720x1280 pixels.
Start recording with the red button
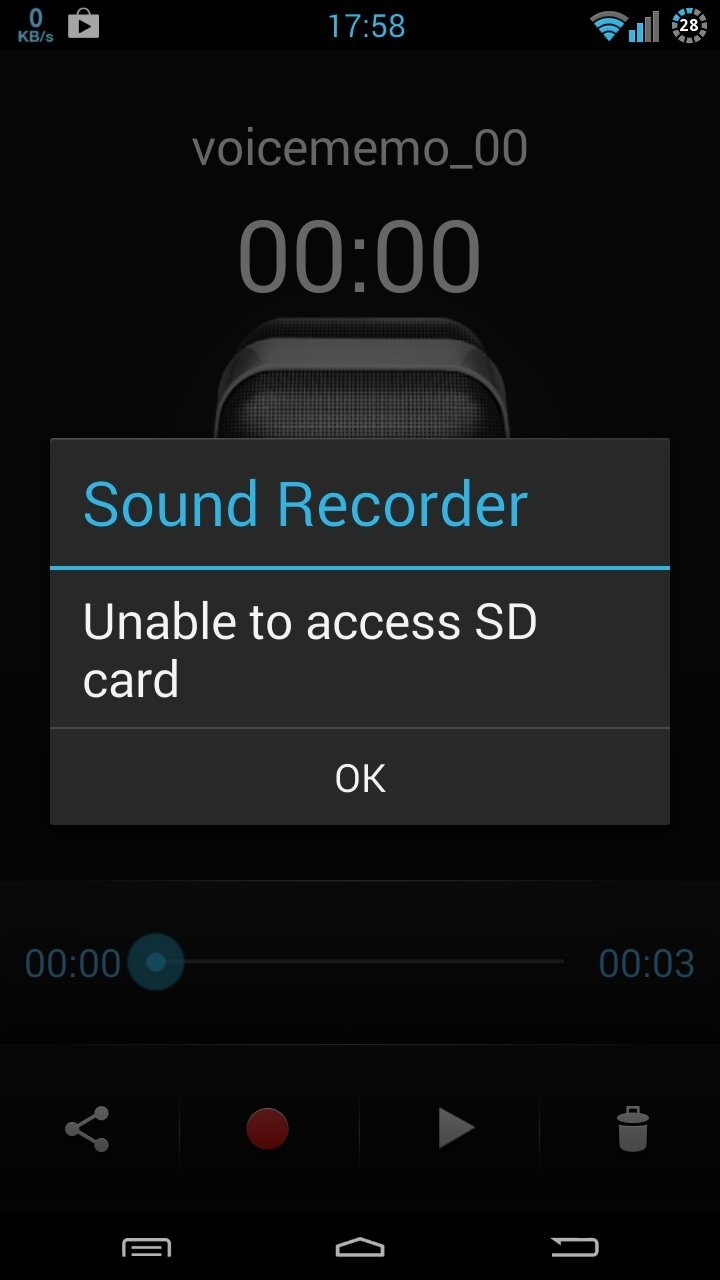[x=267, y=1129]
